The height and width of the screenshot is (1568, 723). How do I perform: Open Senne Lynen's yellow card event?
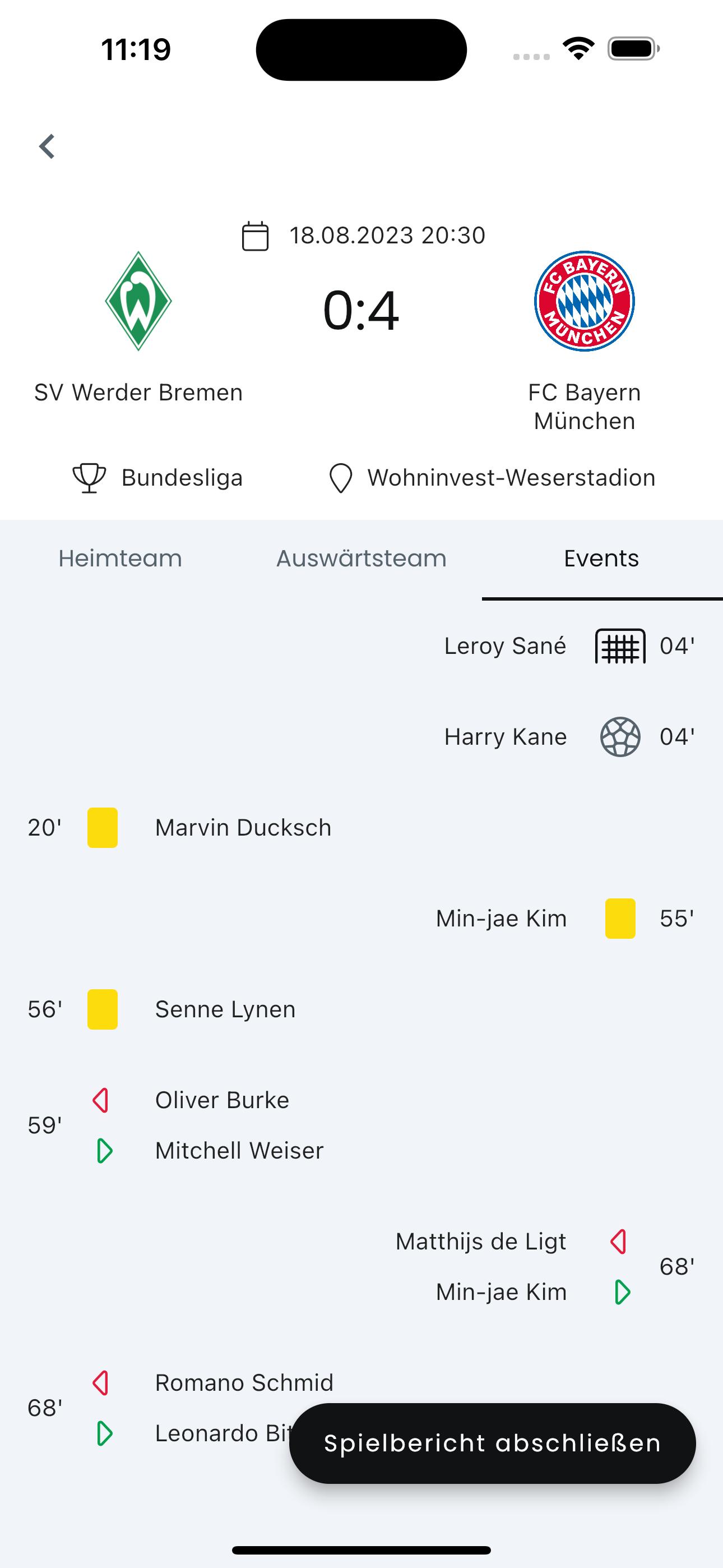361,1009
